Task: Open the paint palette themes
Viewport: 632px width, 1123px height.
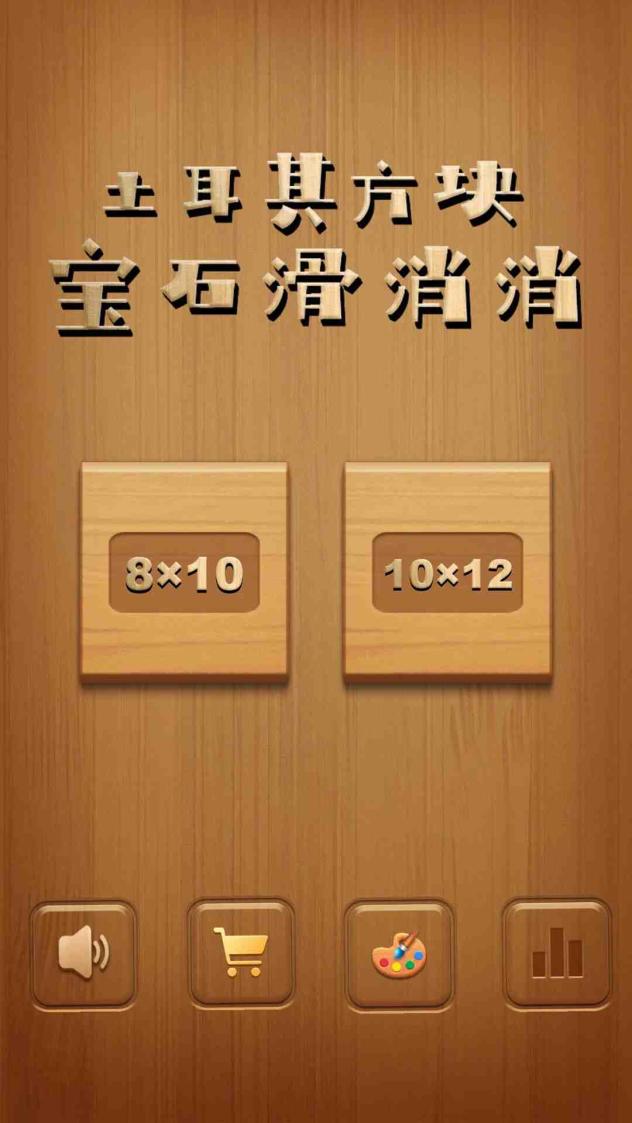Action: 399,954
